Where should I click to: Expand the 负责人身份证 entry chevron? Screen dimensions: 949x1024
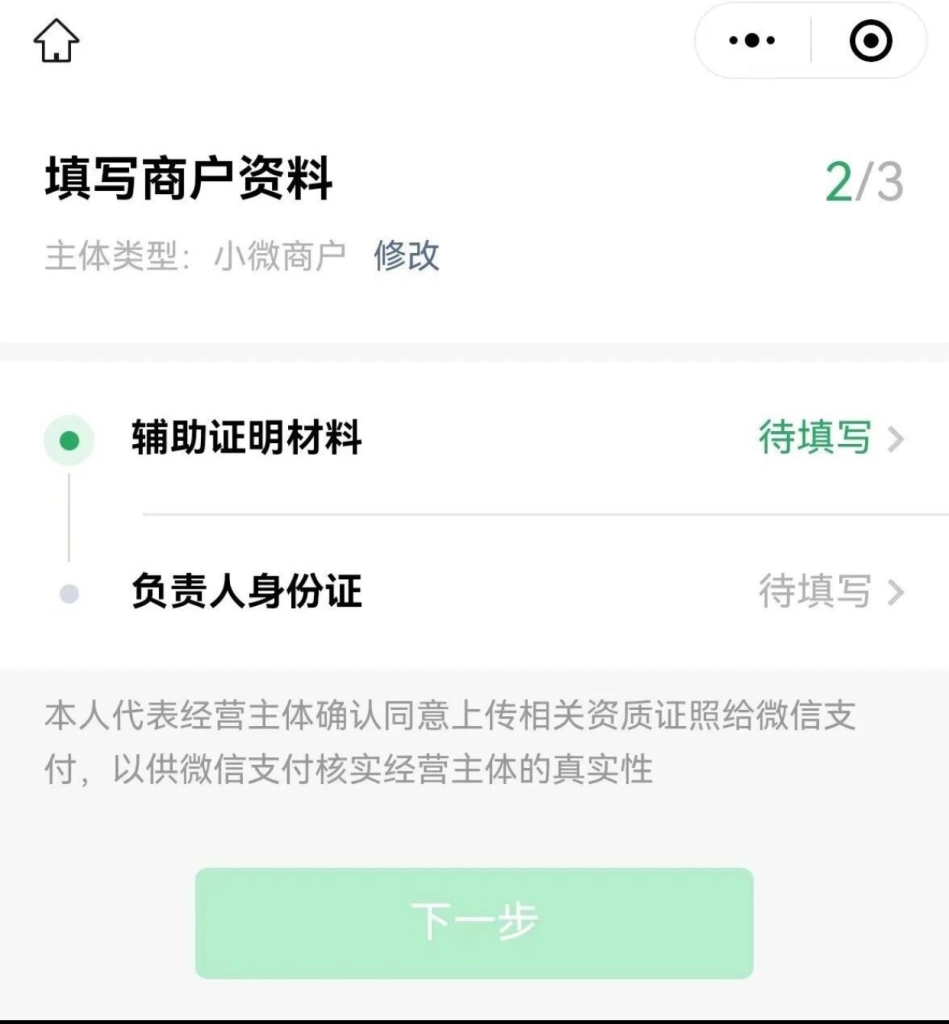[898, 590]
